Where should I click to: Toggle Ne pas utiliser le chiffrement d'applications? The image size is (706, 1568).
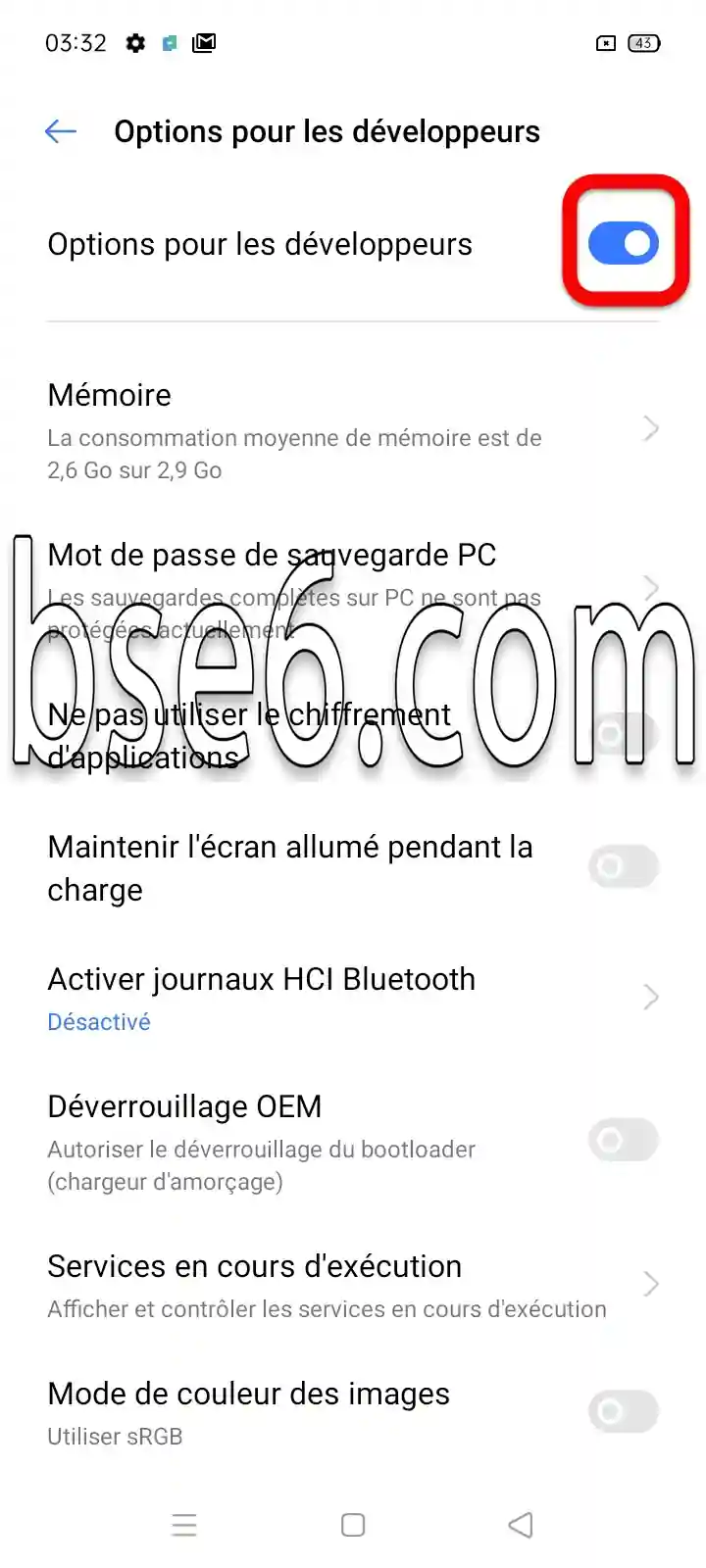(x=624, y=734)
